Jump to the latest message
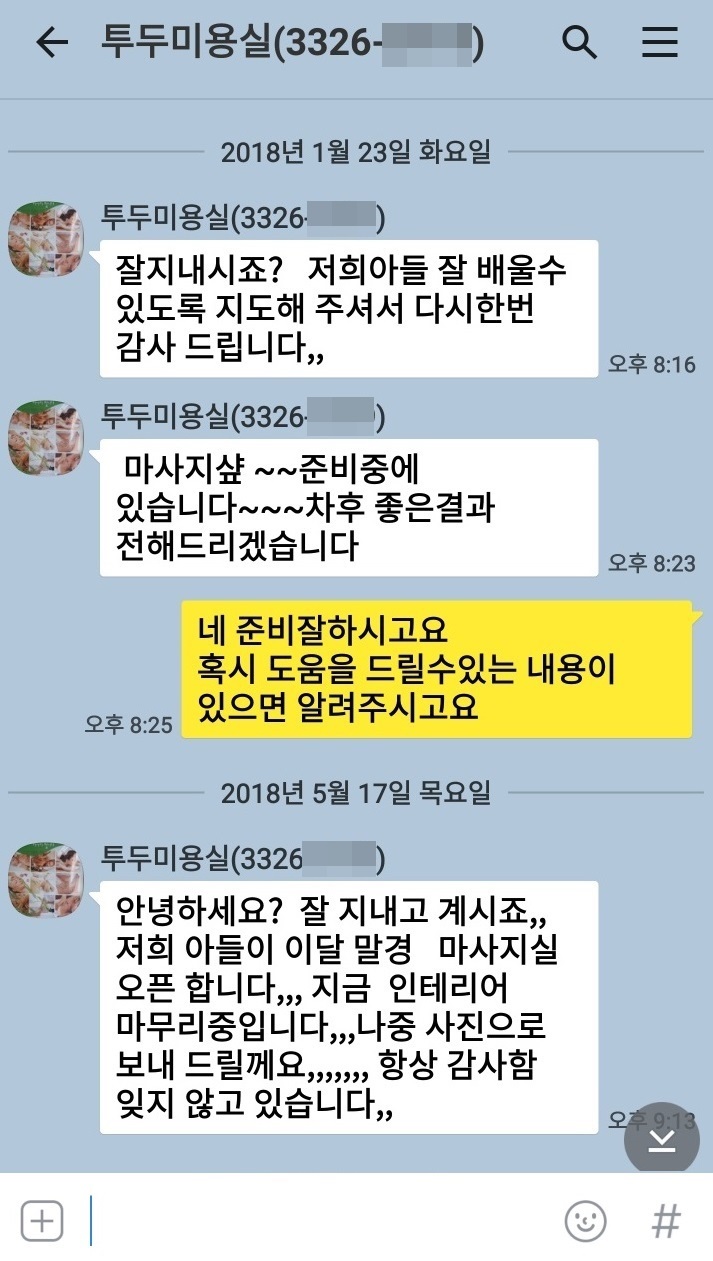 (662, 1140)
